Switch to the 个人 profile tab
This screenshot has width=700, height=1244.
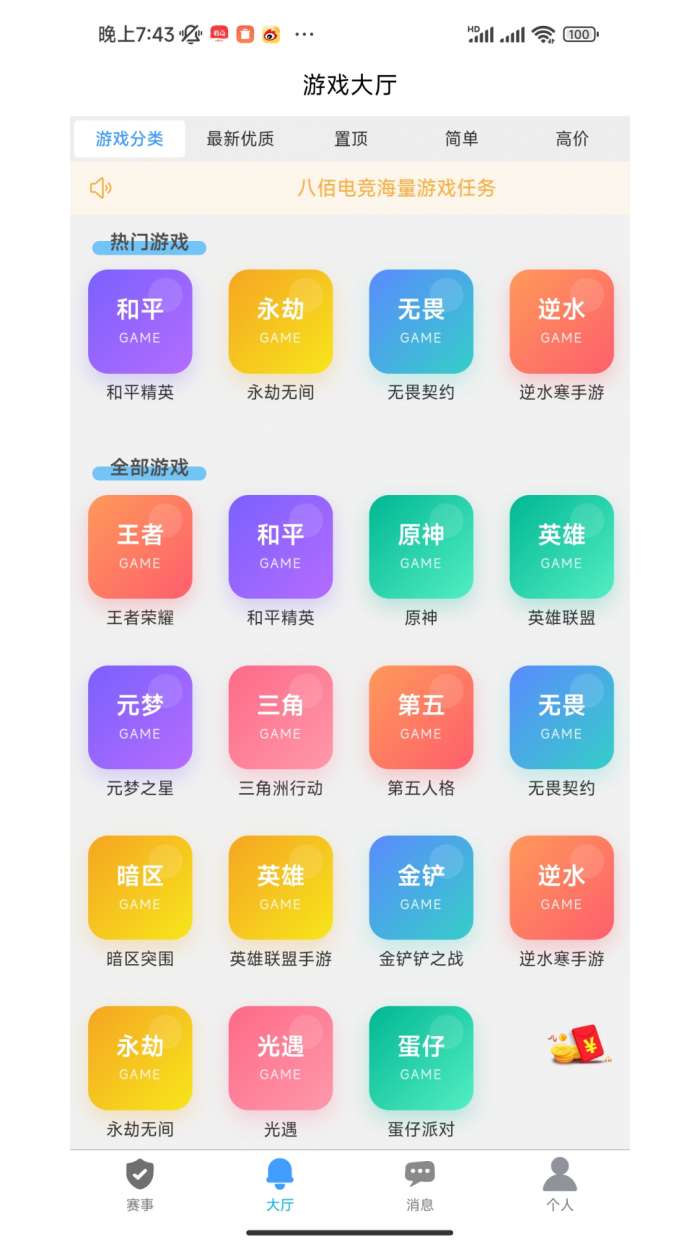coord(560,1185)
